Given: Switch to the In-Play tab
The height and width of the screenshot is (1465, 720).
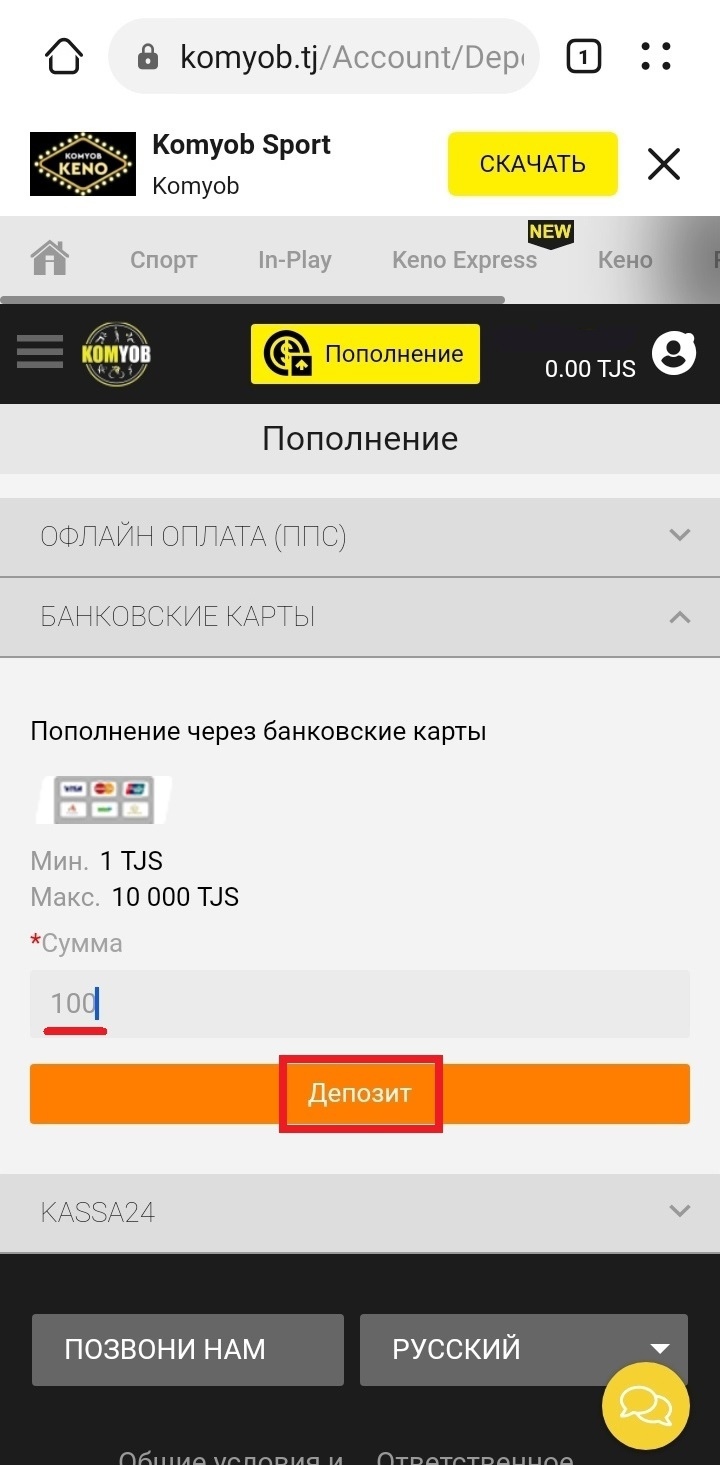Looking at the screenshot, I should click(x=294, y=260).
